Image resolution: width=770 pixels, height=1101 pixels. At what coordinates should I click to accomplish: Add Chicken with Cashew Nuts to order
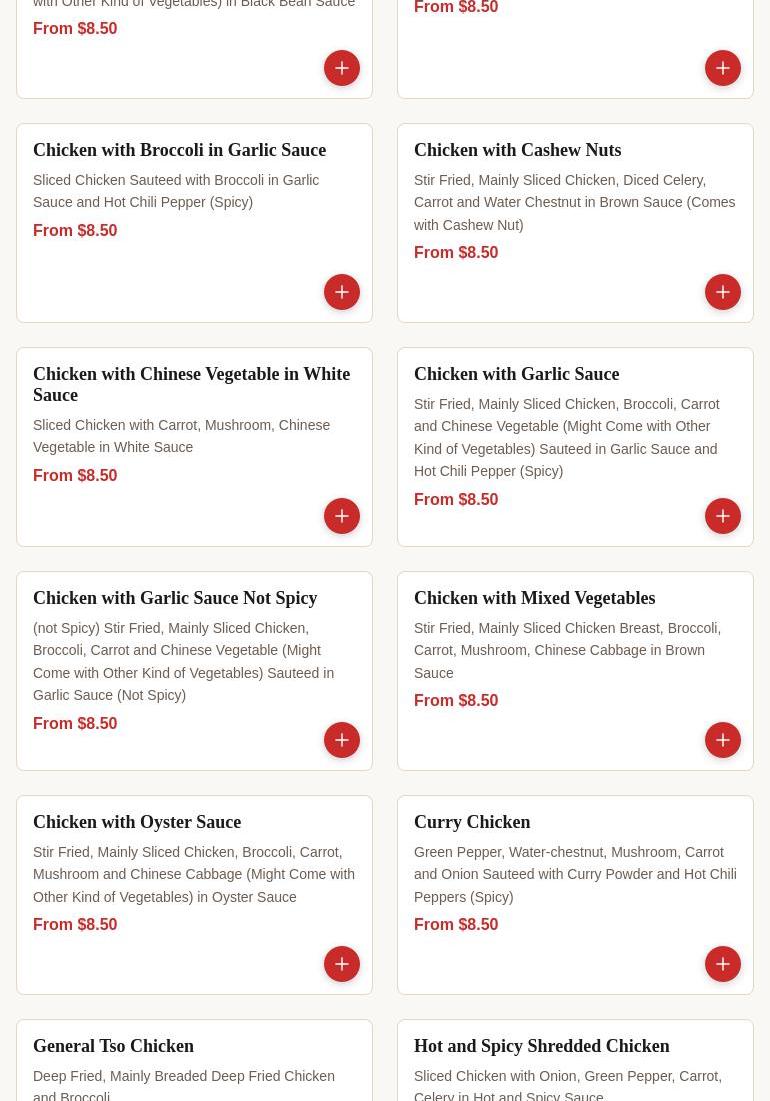(723, 292)
